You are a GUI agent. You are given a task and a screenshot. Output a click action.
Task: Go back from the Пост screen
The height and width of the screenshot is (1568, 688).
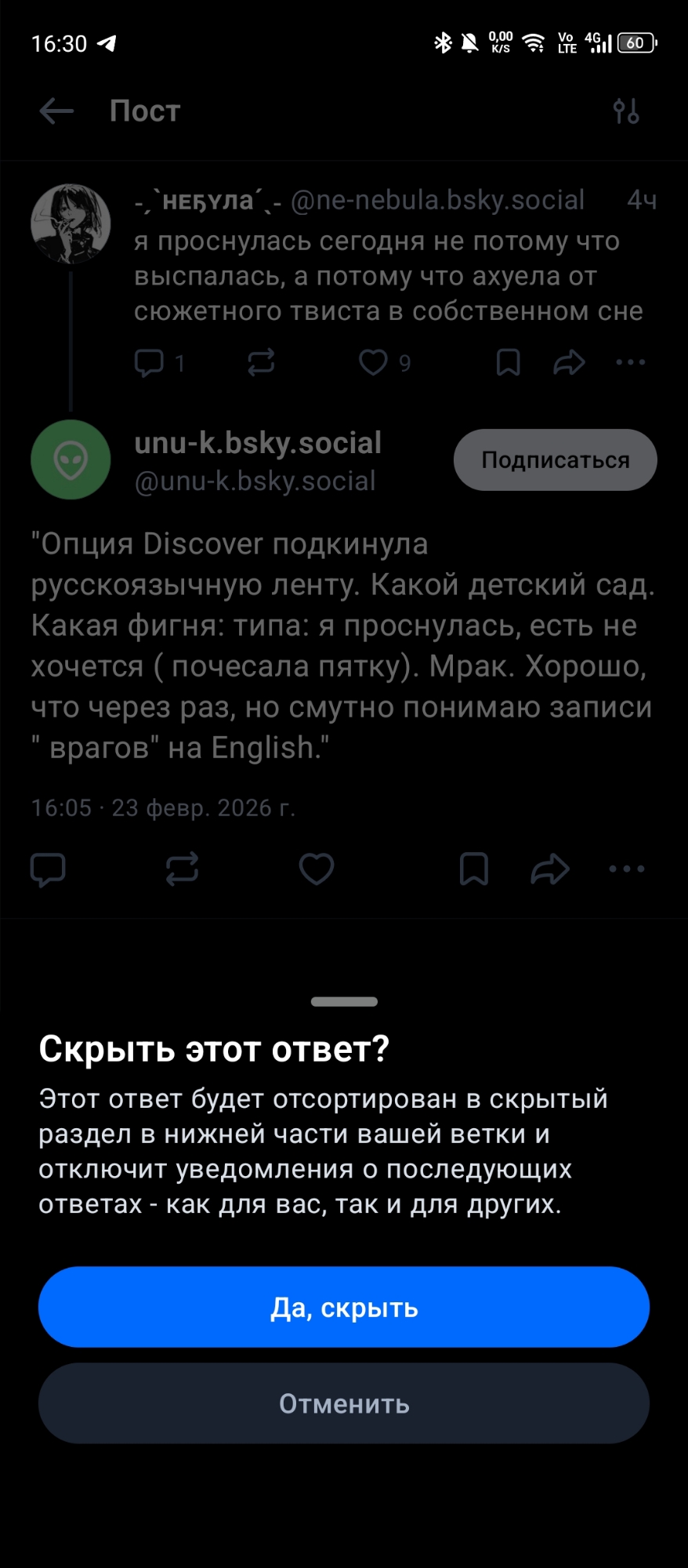click(56, 111)
